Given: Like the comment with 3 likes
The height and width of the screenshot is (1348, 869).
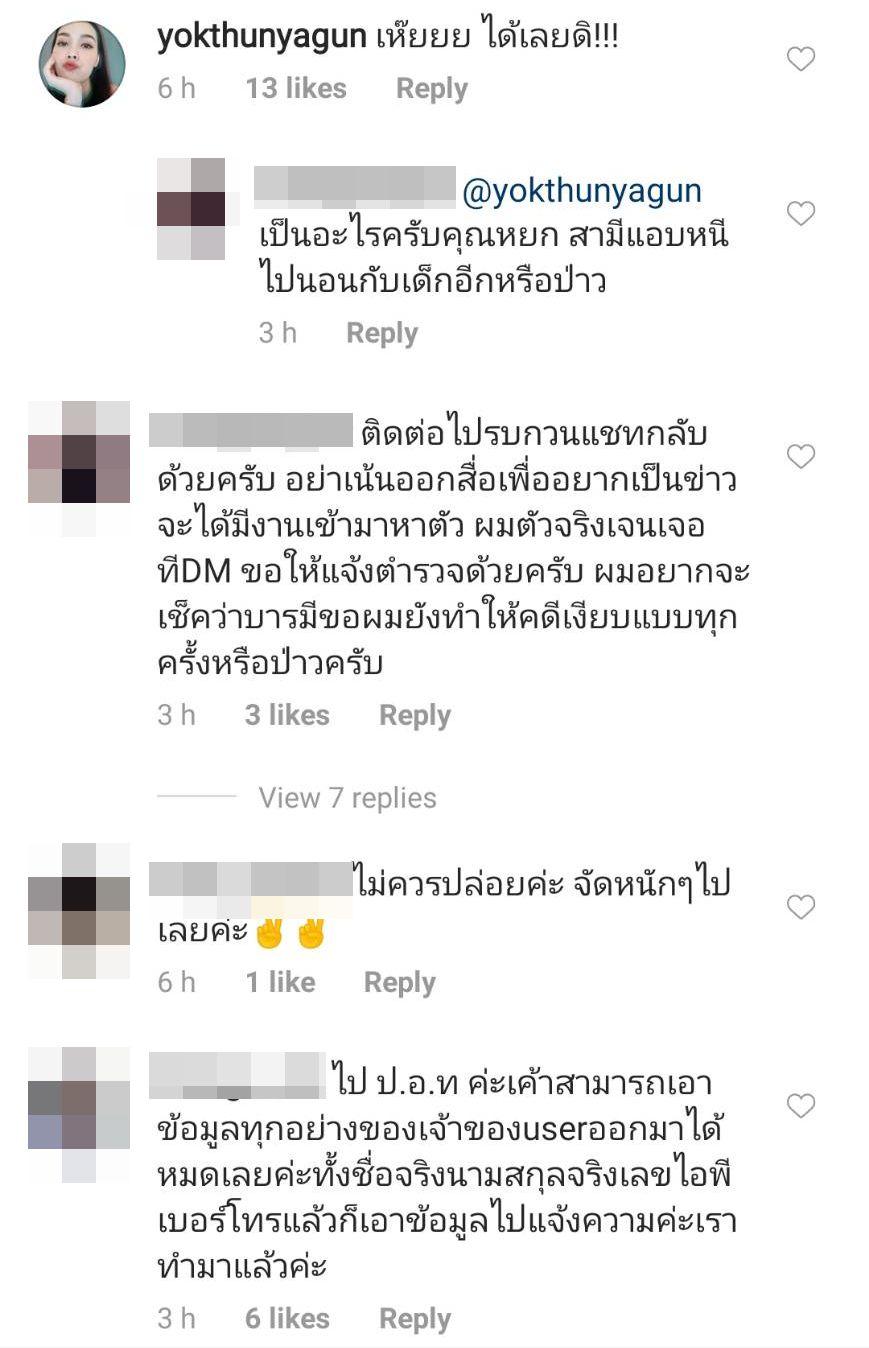Looking at the screenshot, I should click(x=801, y=456).
